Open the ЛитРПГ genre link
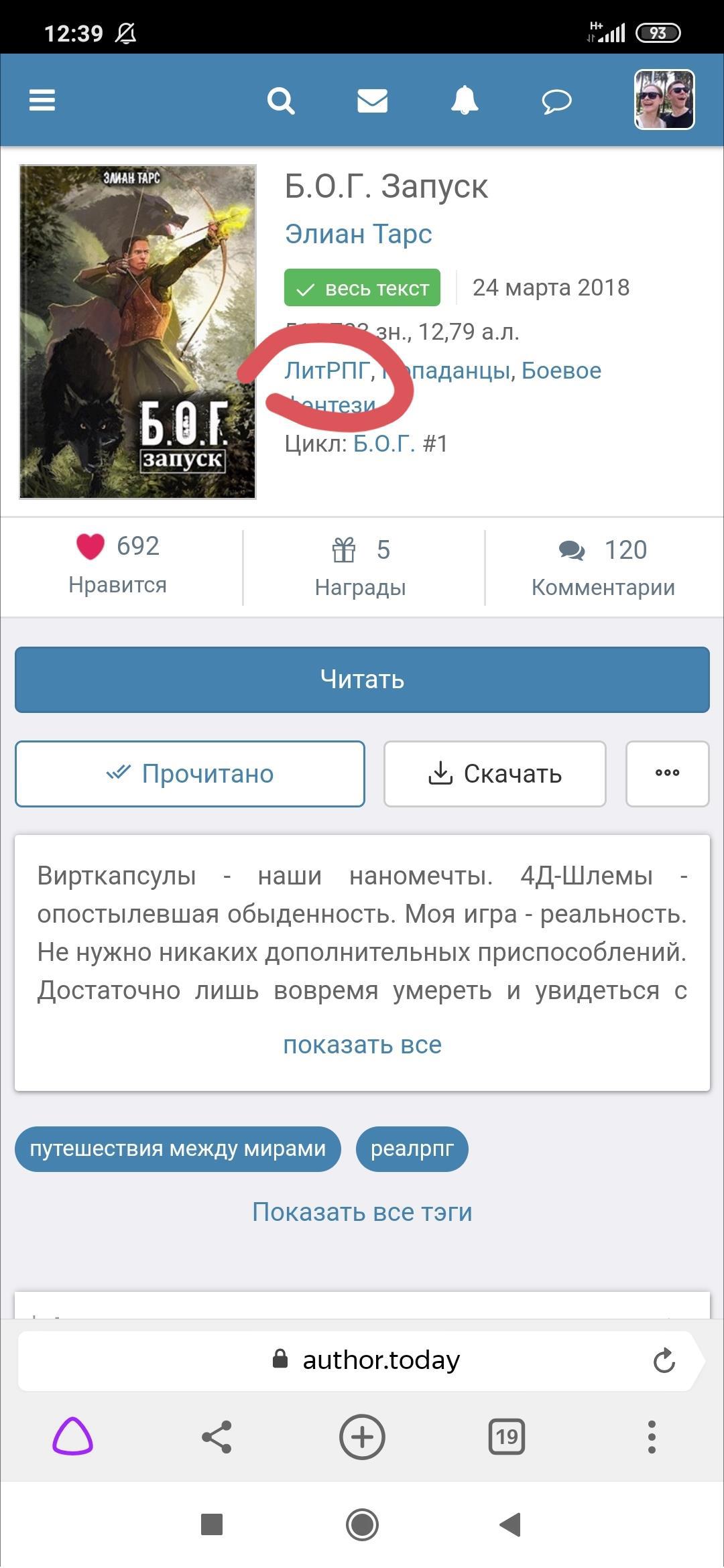 (x=326, y=370)
